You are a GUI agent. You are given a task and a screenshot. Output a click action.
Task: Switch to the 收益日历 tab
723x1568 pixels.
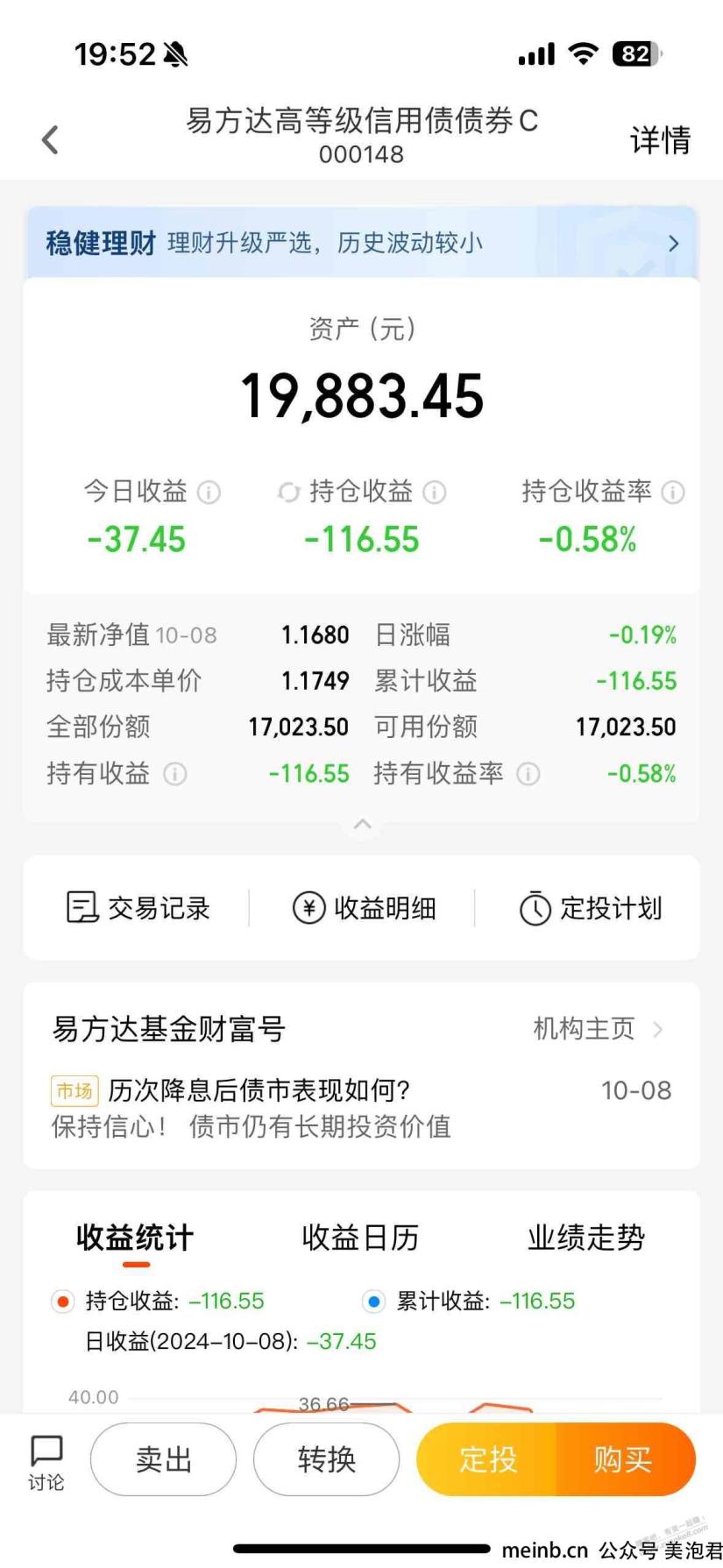click(360, 1238)
